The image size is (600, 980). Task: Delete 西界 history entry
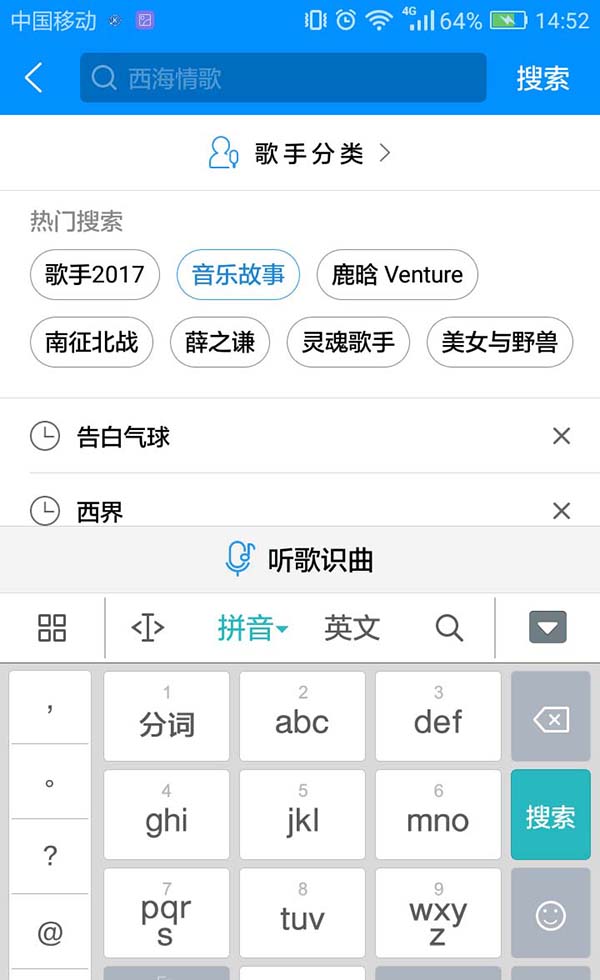coord(561,511)
